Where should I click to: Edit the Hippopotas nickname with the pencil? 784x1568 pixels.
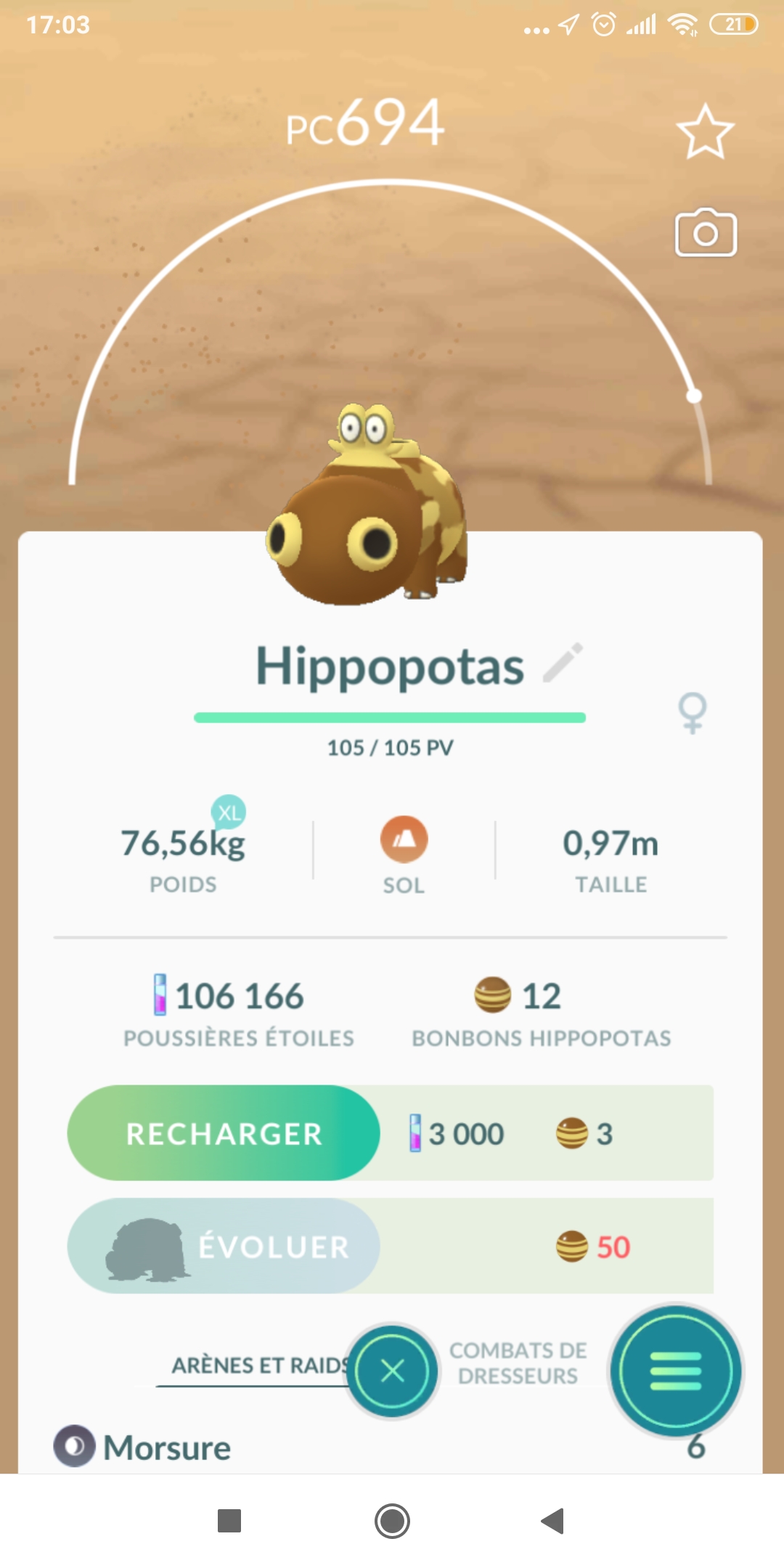tap(563, 663)
